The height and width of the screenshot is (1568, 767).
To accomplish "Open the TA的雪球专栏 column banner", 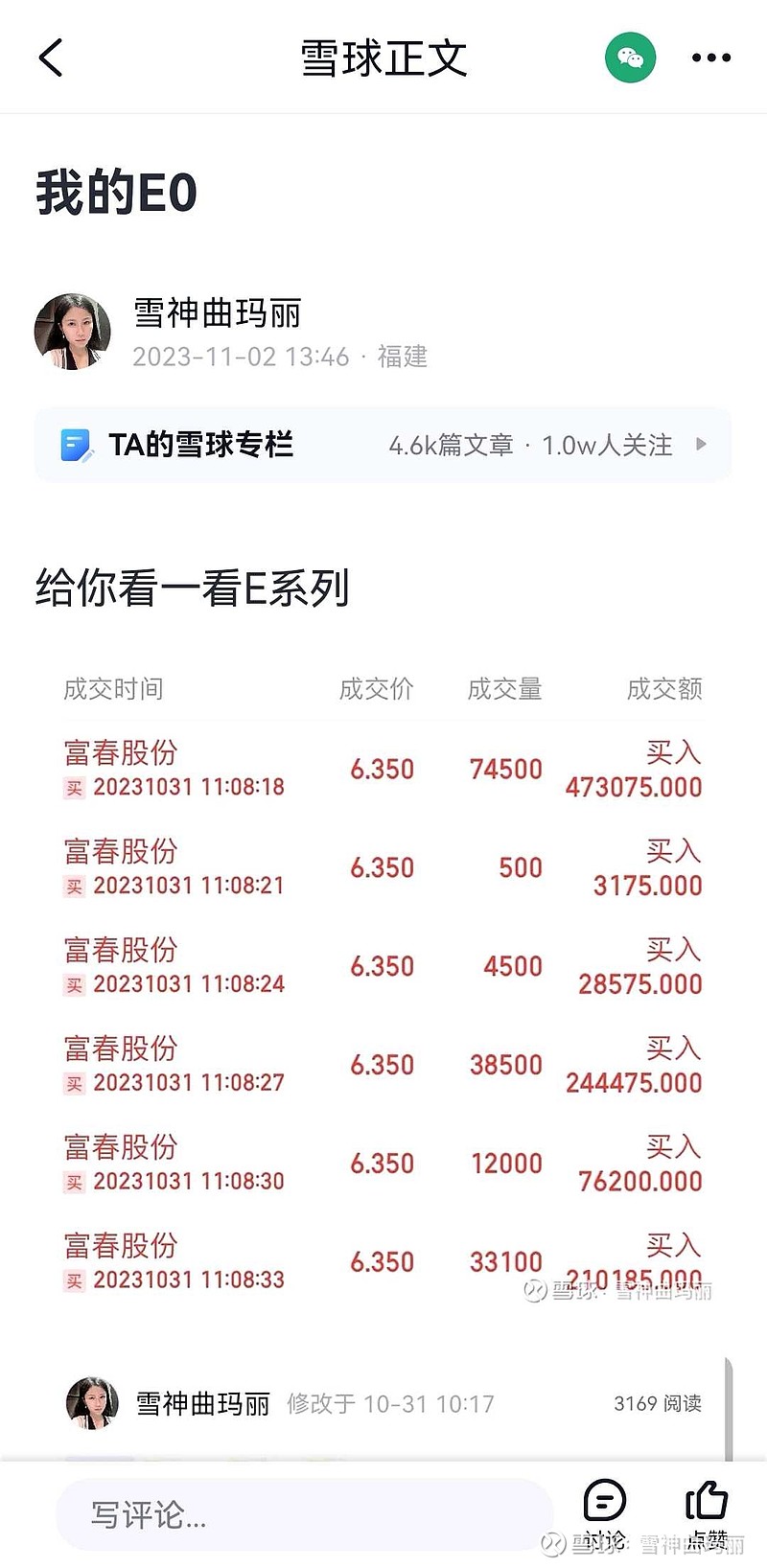I will point(383,445).
